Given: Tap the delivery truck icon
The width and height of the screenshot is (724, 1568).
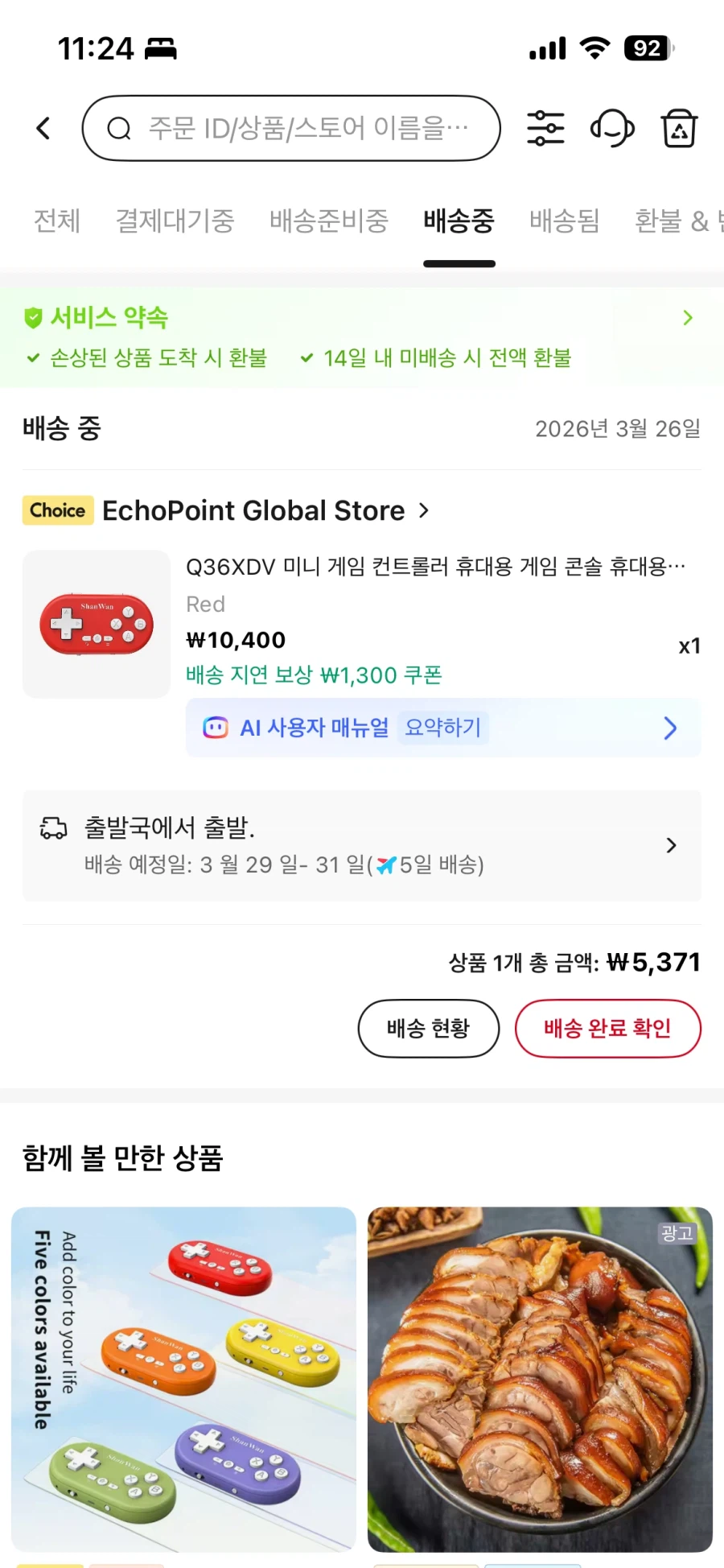Looking at the screenshot, I should tap(52, 827).
